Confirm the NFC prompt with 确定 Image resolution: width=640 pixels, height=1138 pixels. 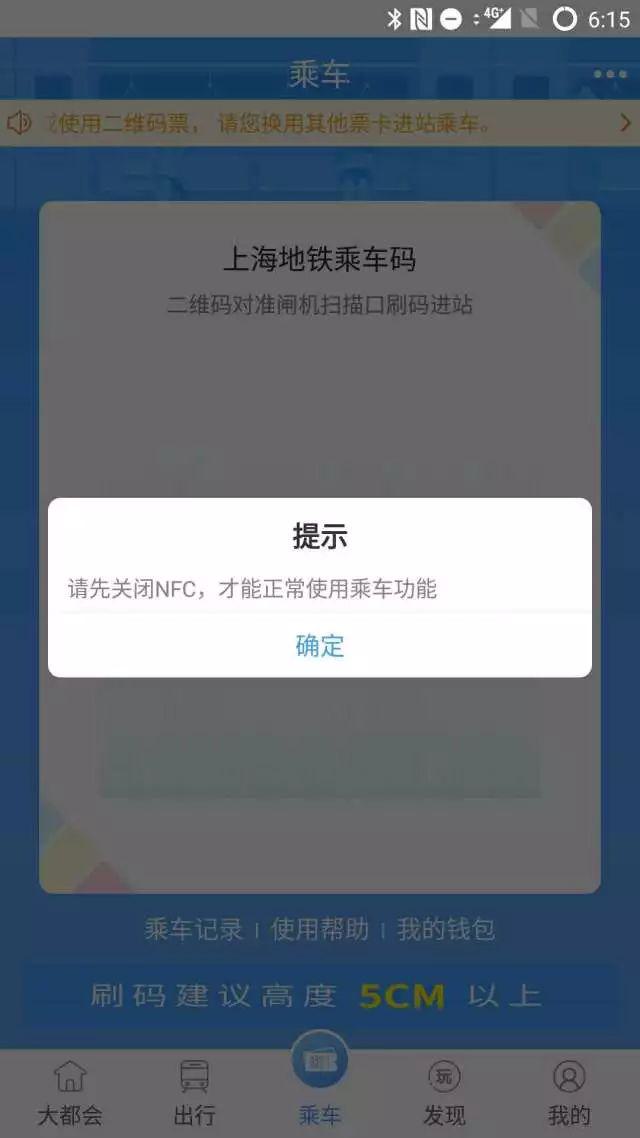pos(320,646)
